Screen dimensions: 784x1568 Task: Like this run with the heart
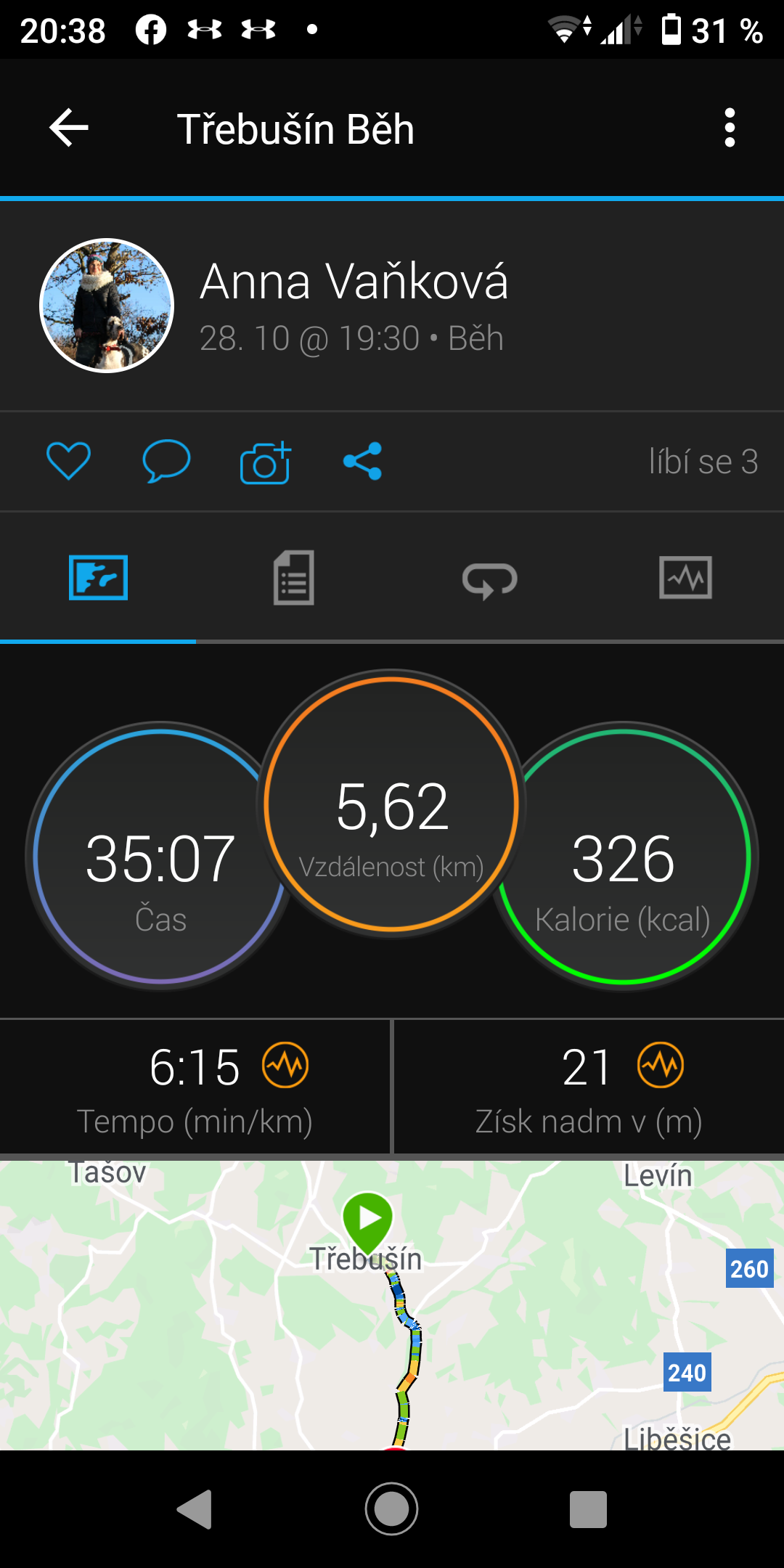coord(68,461)
